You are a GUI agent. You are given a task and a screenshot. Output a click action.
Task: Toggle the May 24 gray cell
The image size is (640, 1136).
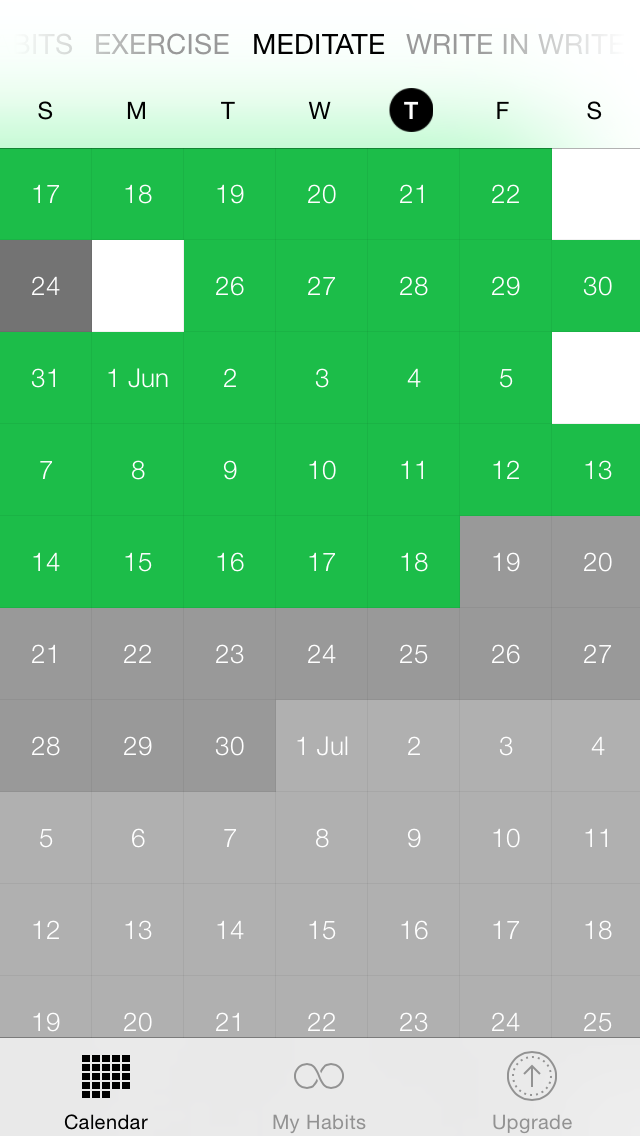pyautogui.click(x=46, y=286)
